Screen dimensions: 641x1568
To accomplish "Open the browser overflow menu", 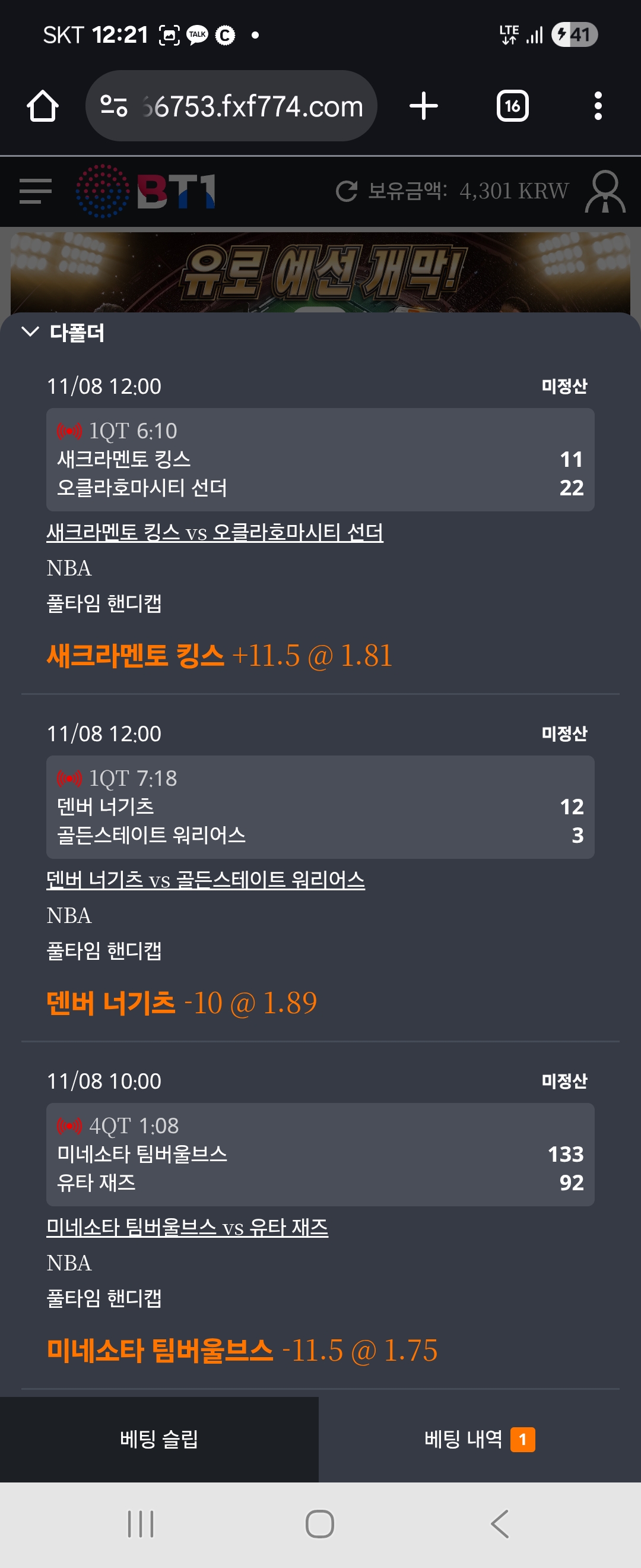I will pos(598,106).
